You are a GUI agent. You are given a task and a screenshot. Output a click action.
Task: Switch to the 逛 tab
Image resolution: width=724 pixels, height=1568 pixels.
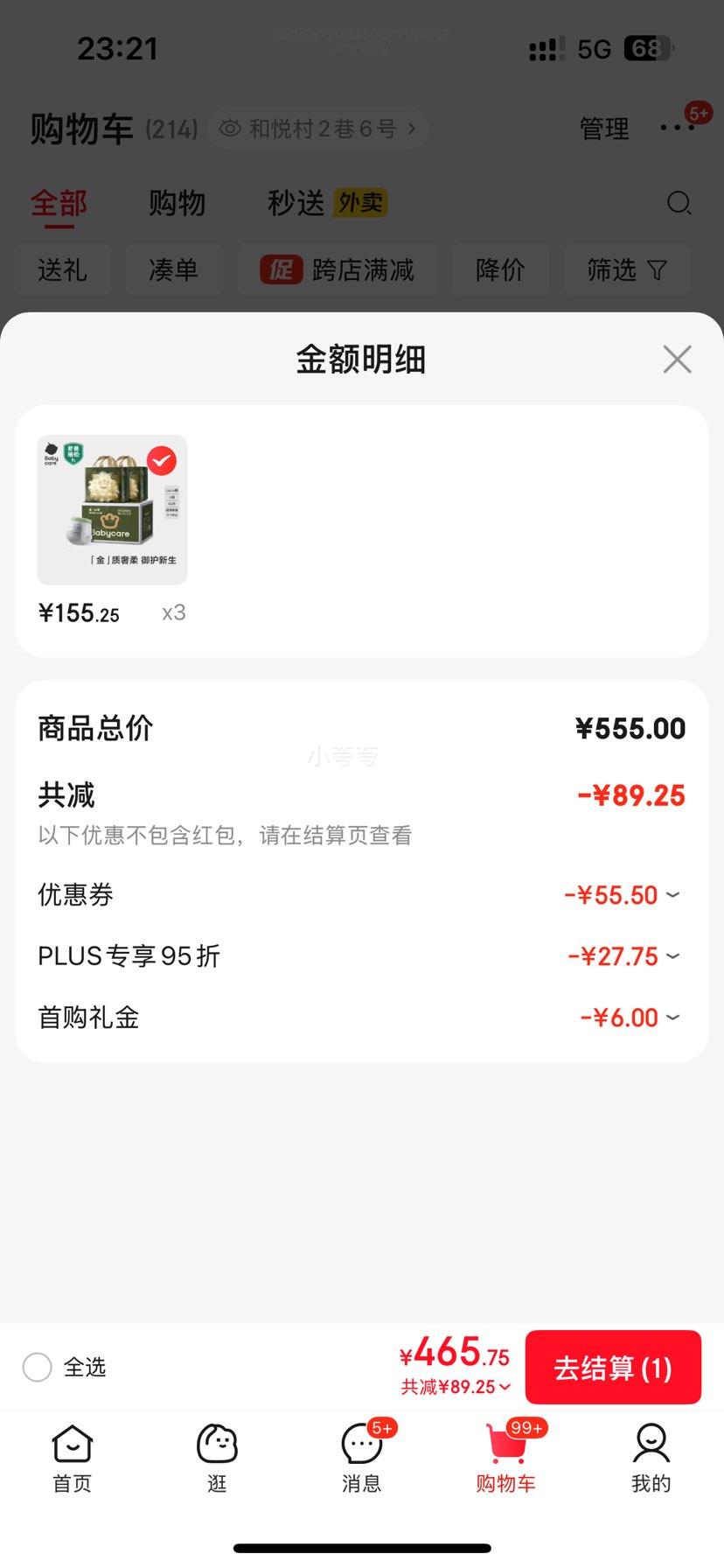[x=217, y=1459]
